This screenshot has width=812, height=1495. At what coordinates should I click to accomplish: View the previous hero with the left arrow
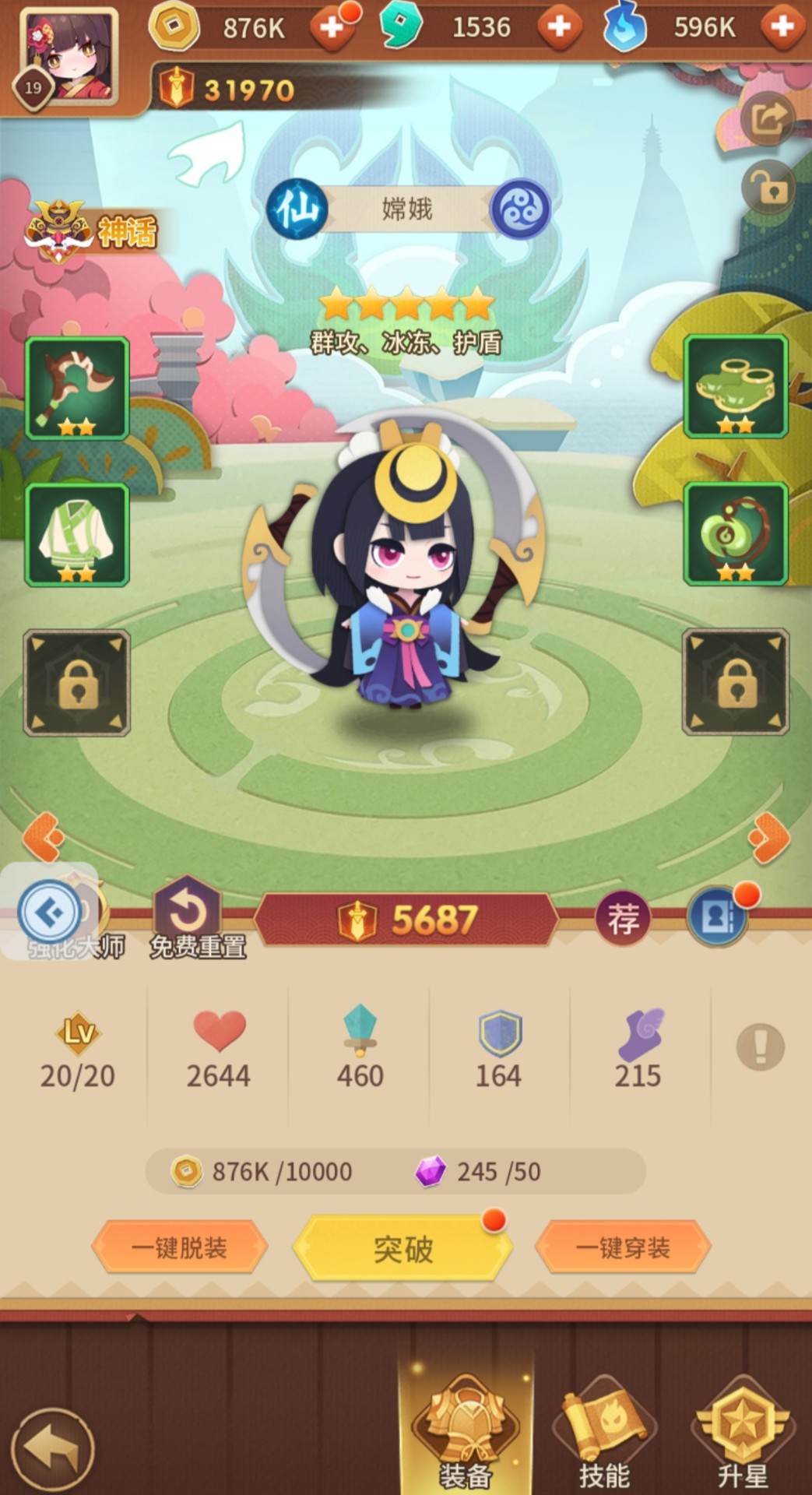click(43, 837)
